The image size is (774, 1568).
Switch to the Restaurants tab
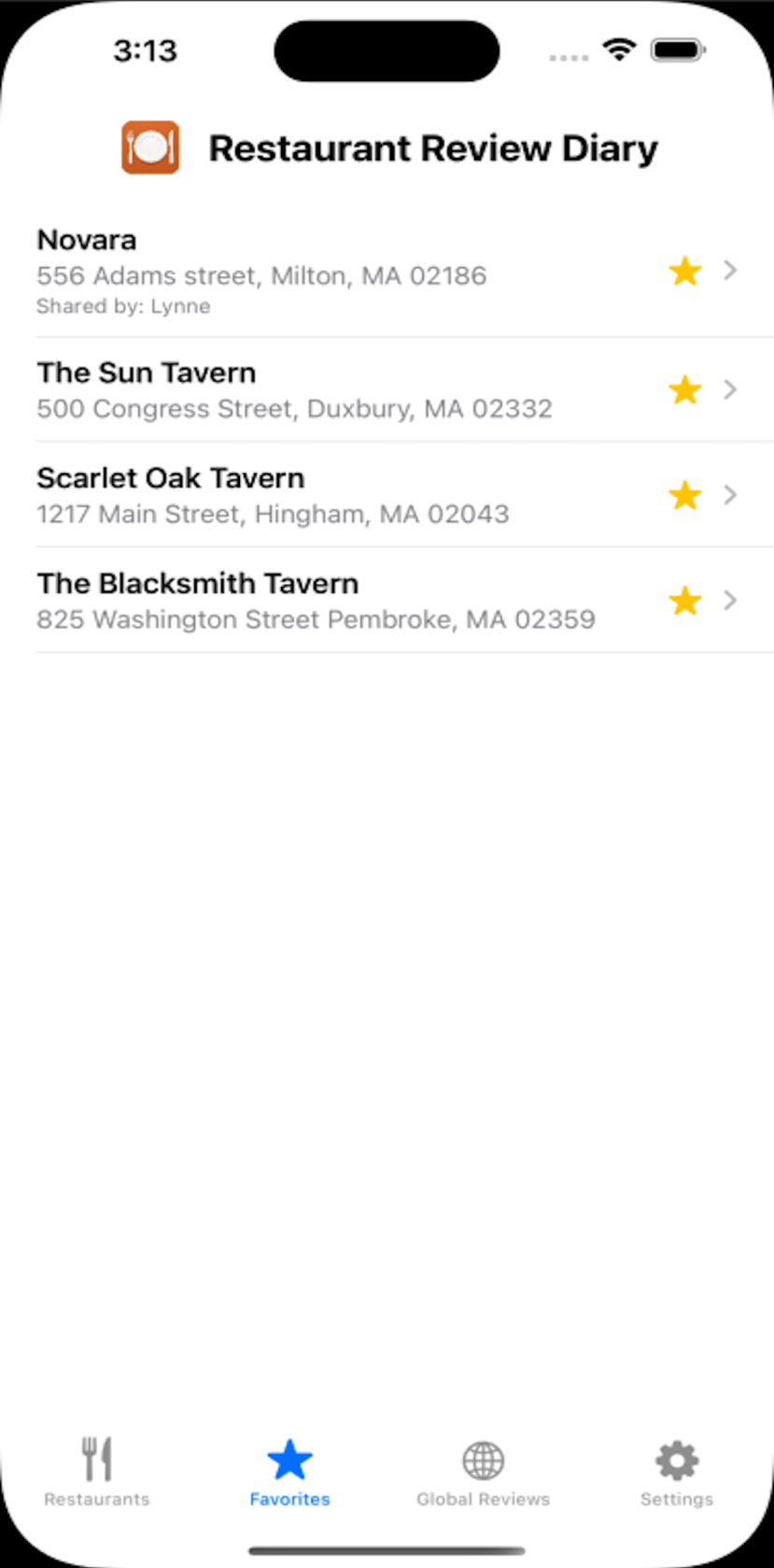click(97, 1472)
